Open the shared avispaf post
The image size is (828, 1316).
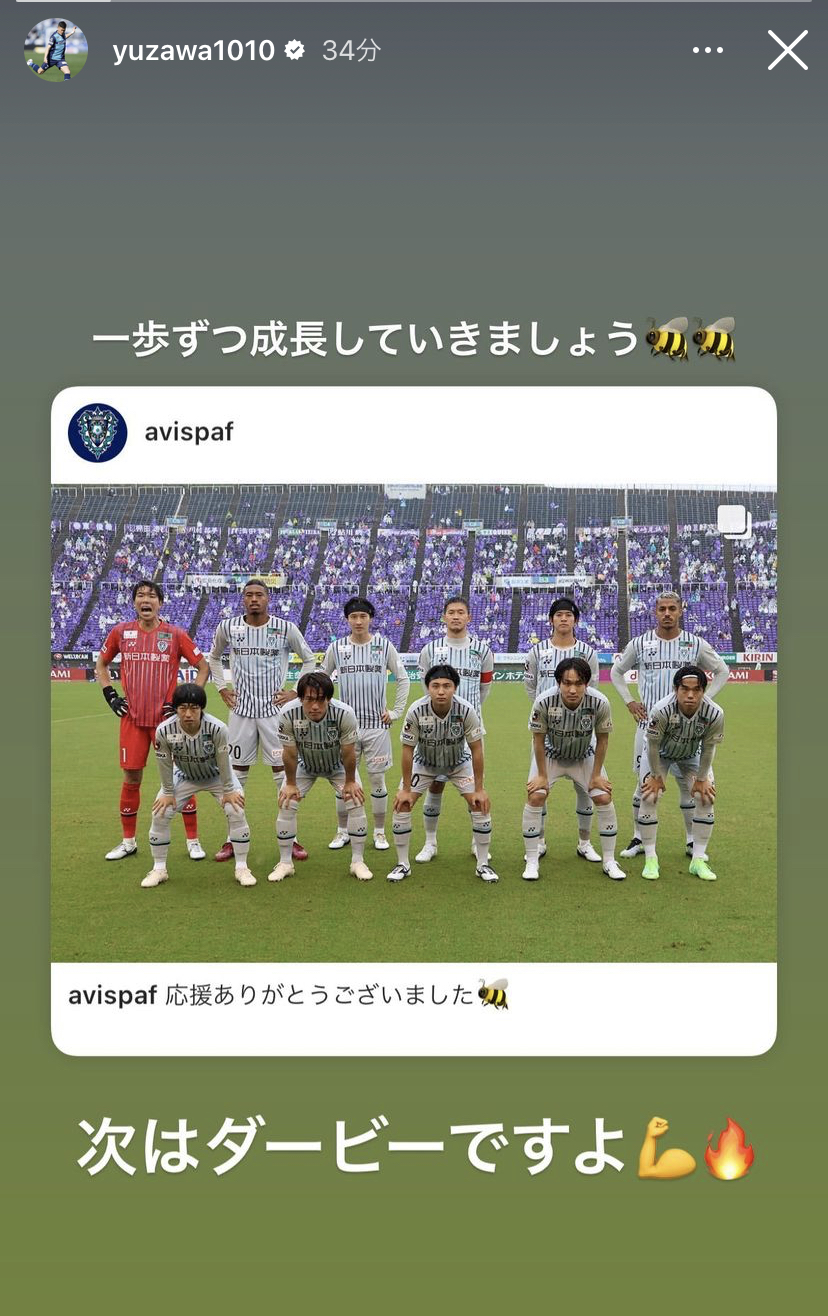point(414,722)
